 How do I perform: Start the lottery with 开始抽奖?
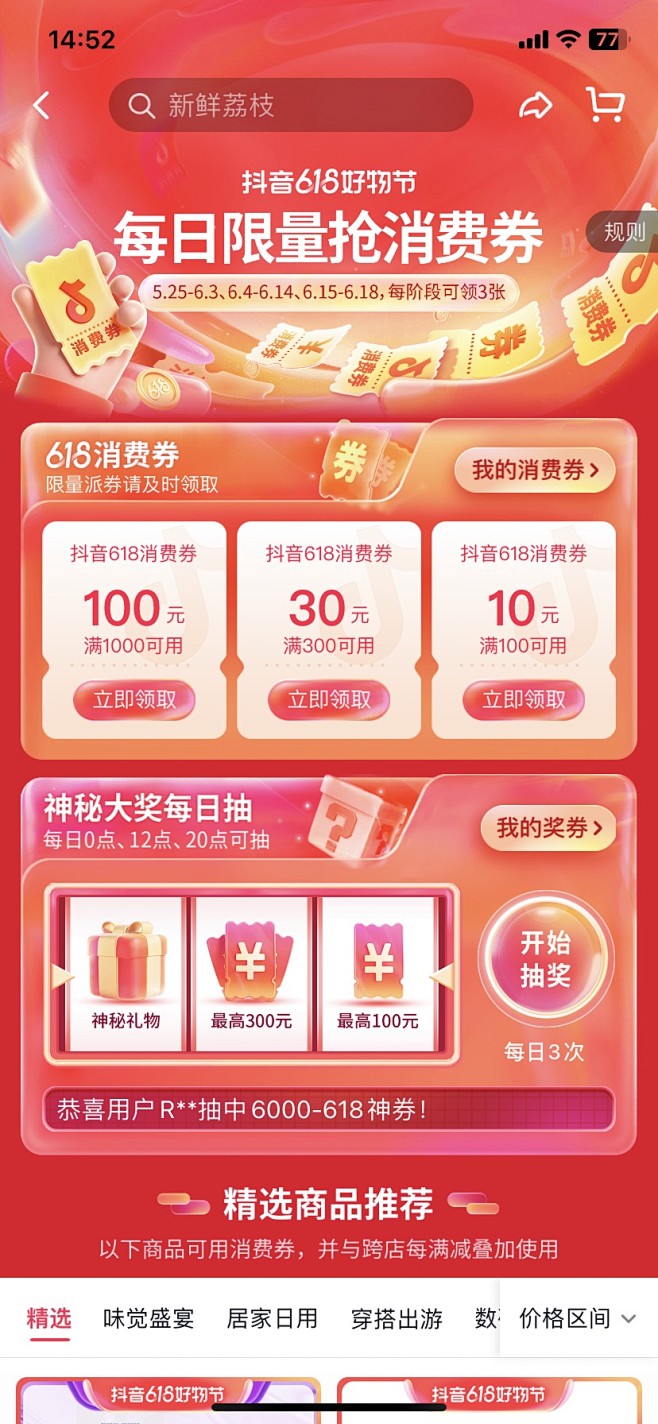click(545, 959)
